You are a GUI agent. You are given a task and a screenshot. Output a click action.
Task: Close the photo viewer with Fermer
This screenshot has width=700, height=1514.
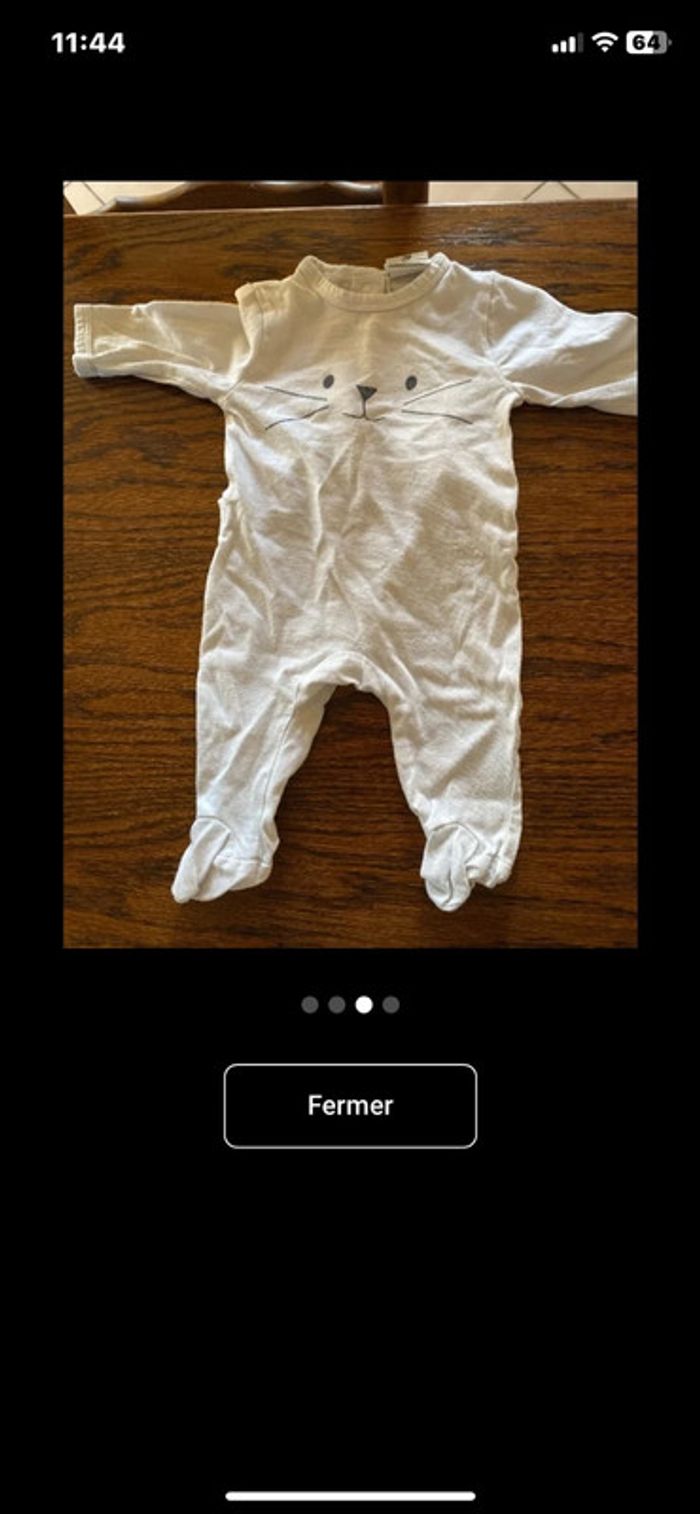[350, 1105]
